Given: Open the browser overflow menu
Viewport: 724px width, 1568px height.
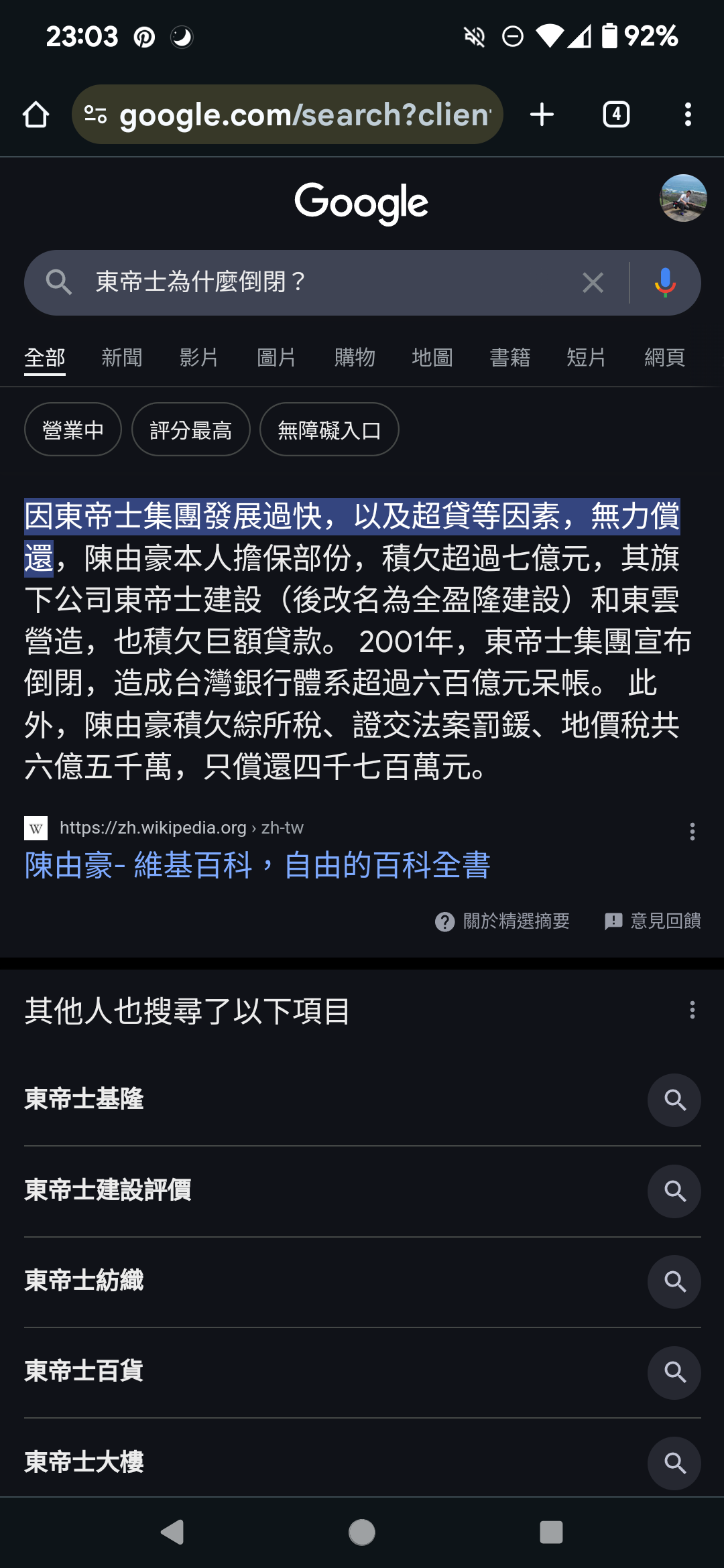Looking at the screenshot, I should (x=688, y=115).
